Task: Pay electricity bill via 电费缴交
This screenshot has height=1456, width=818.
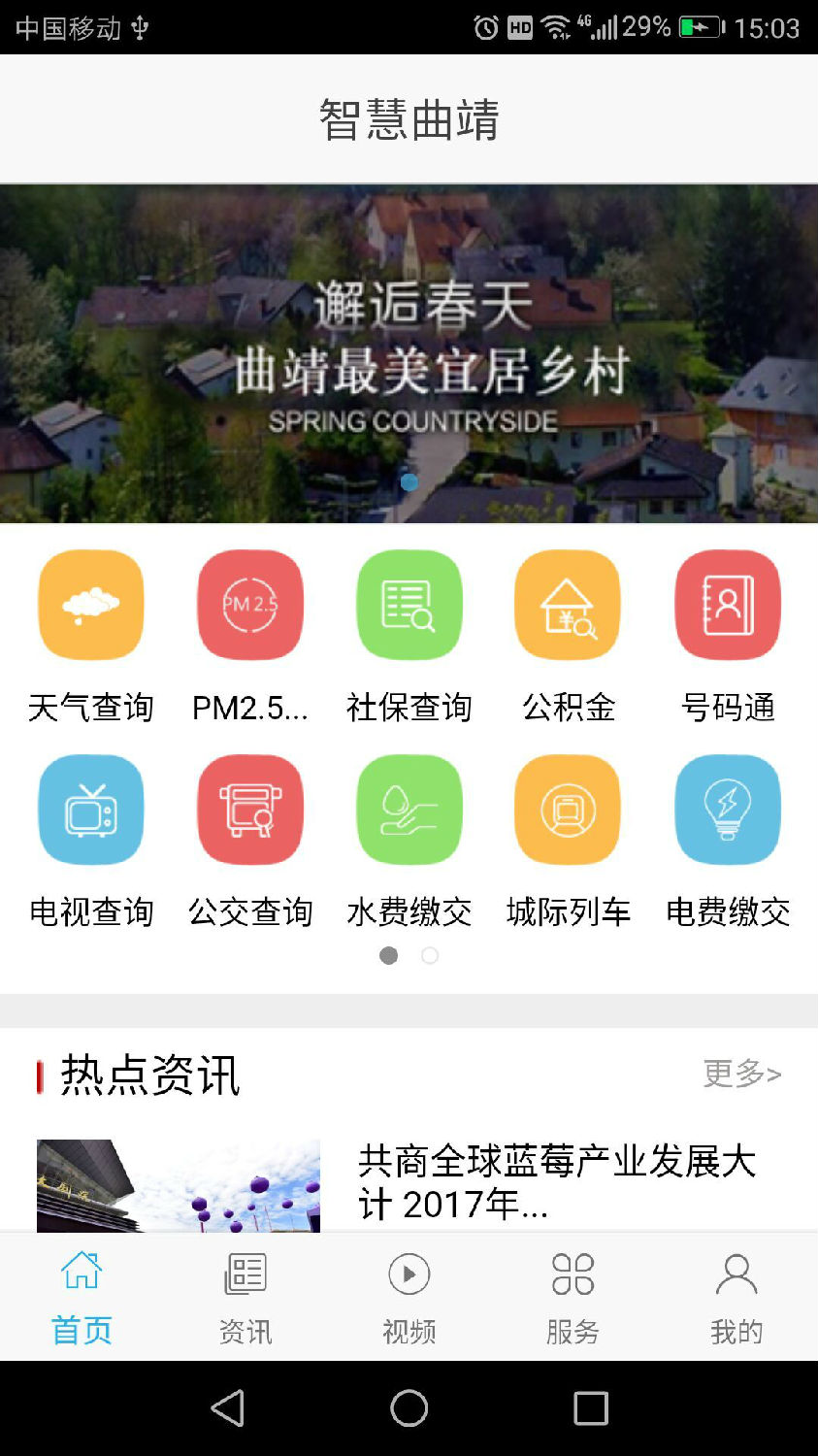Action: 728,811
